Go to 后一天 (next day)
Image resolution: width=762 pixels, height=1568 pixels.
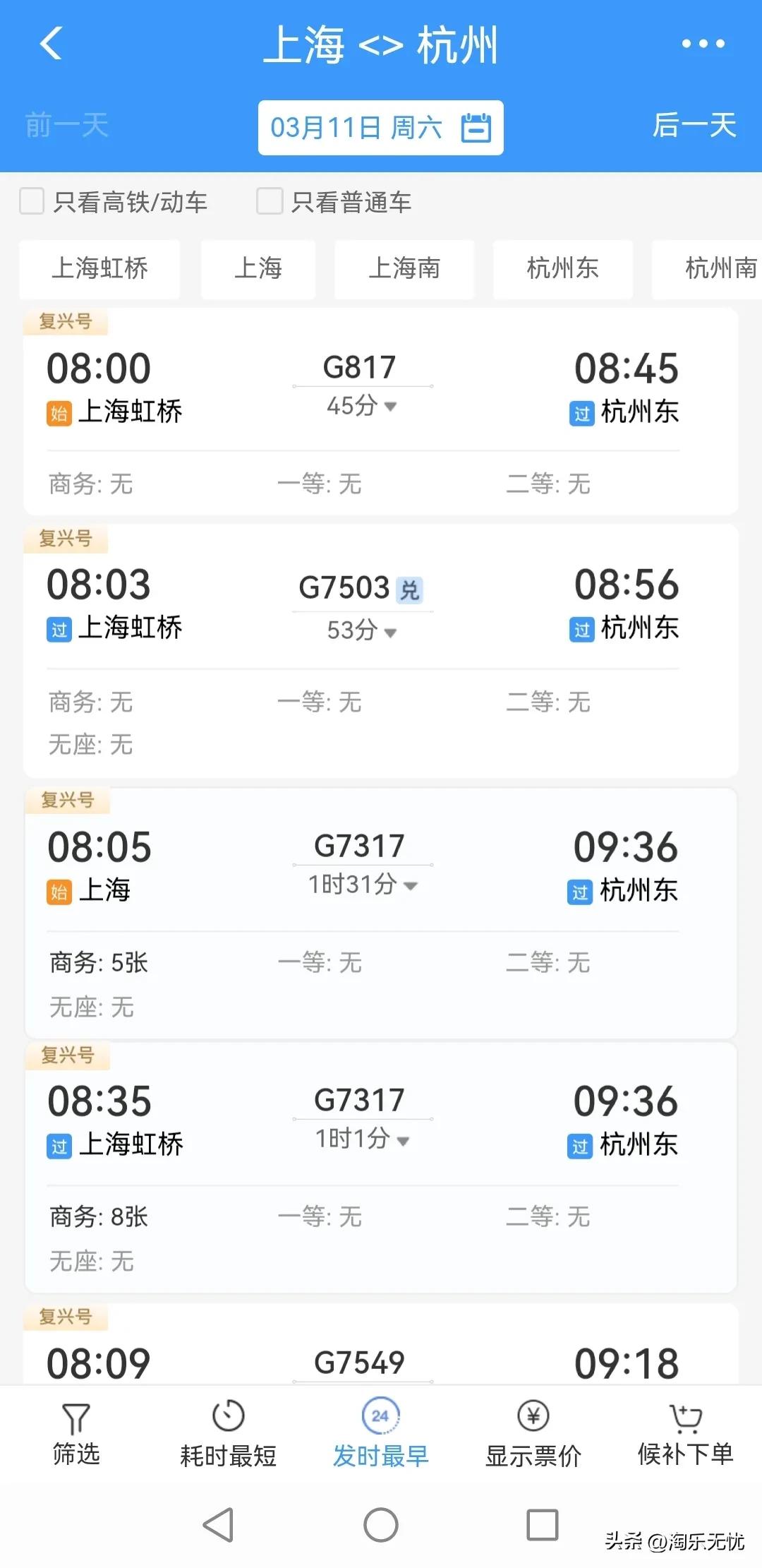coord(694,126)
